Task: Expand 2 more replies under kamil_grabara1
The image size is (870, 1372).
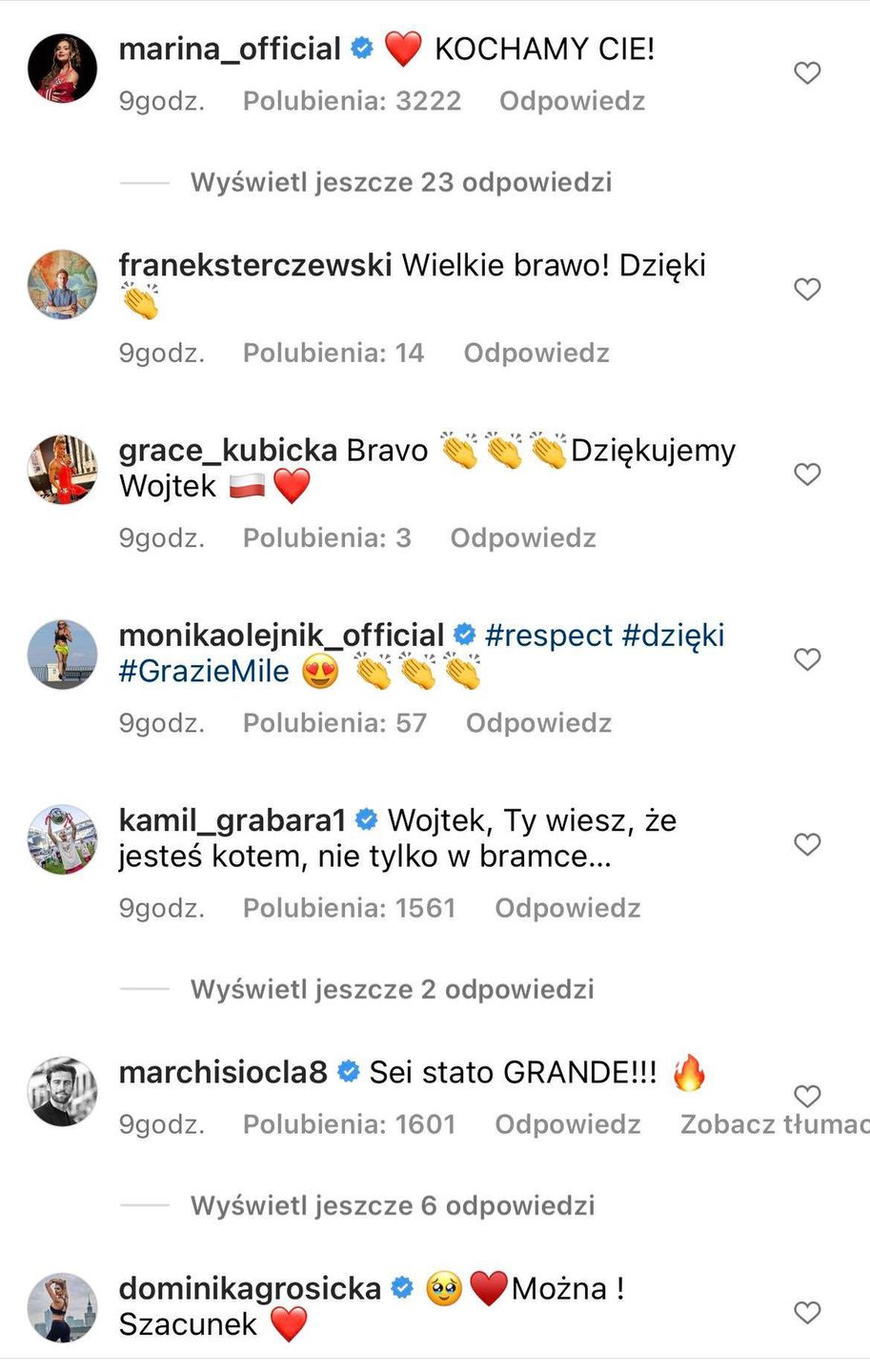Action: pos(392,989)
